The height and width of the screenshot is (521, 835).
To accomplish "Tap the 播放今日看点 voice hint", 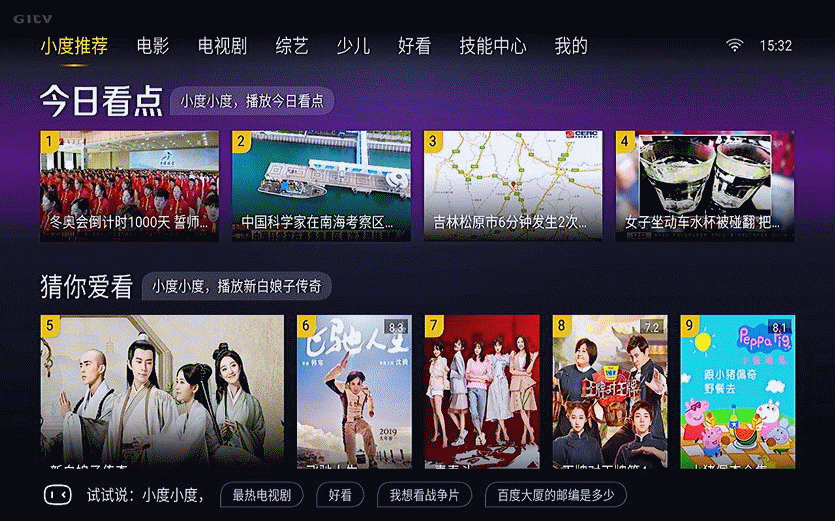I will click(252, 101).
